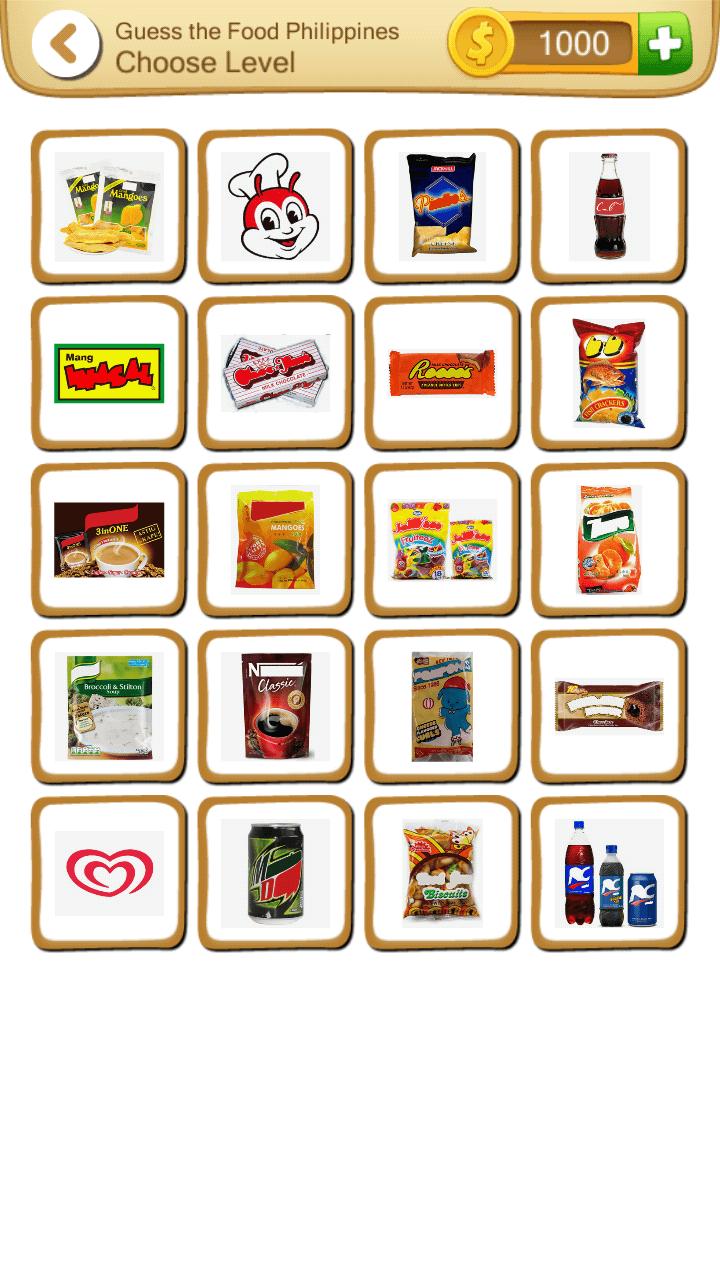Pick the chocolate wafer bar level

click(608, 705)
